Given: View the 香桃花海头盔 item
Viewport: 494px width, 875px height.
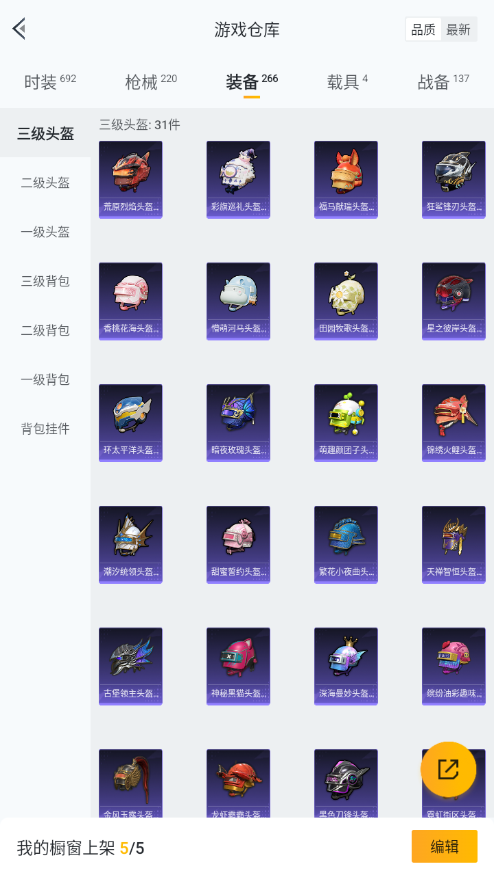Looking at the screenshot, I should [x=131, y=301].
